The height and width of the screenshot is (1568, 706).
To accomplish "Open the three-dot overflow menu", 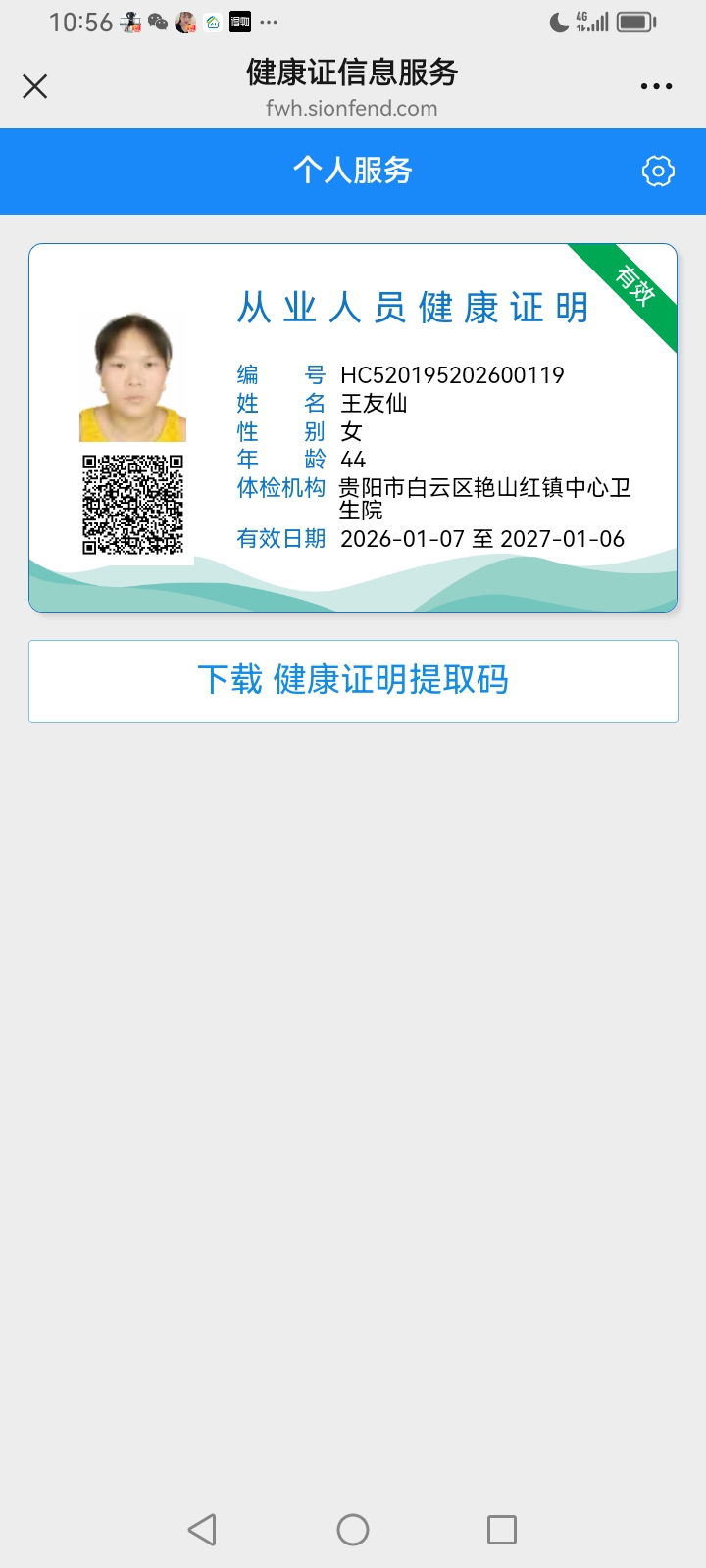I will pyautogui.click(x=656, y=87).
